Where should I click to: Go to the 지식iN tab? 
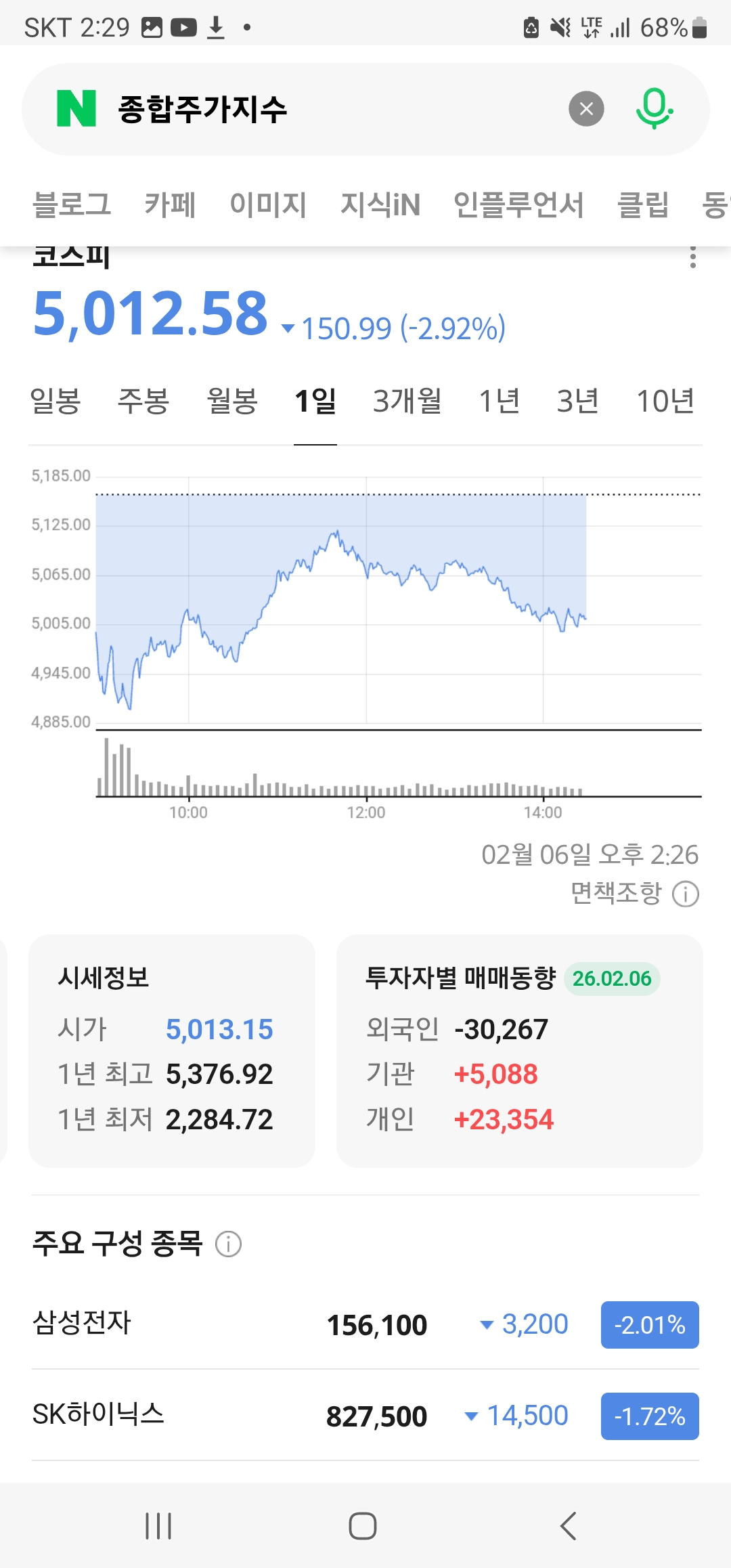[x=380, y=204]
